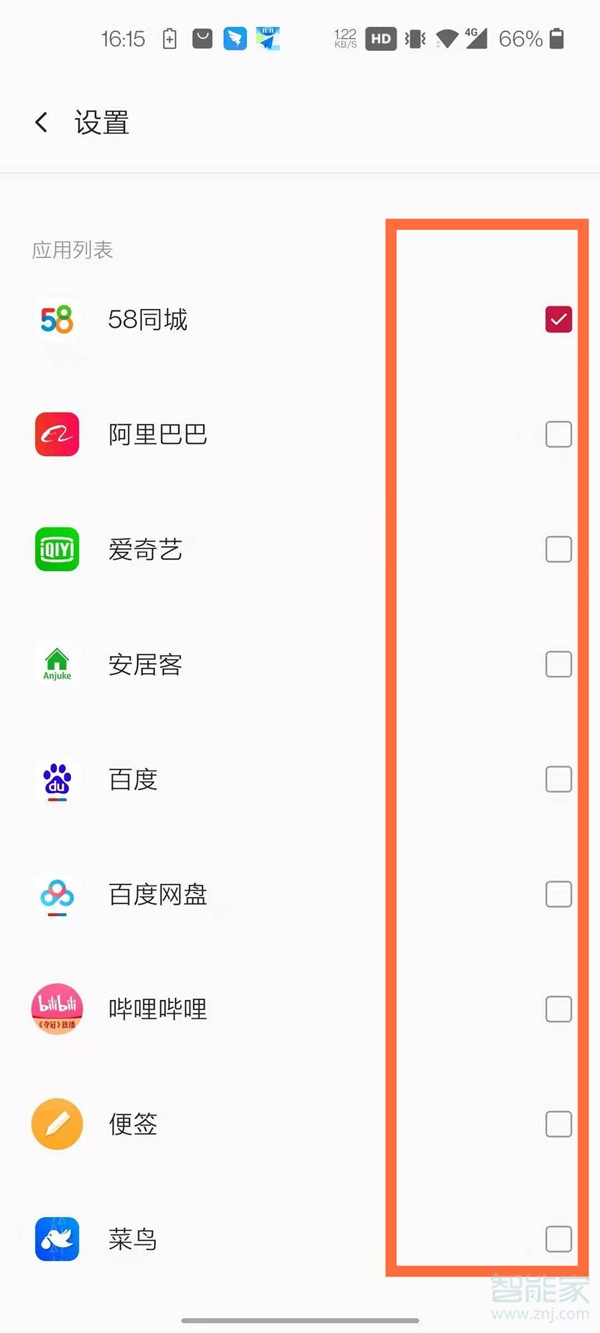The width and height of the screenshot is (600, 1333).
Task: Check the box for 阿里巴巴
Action: 558,434
